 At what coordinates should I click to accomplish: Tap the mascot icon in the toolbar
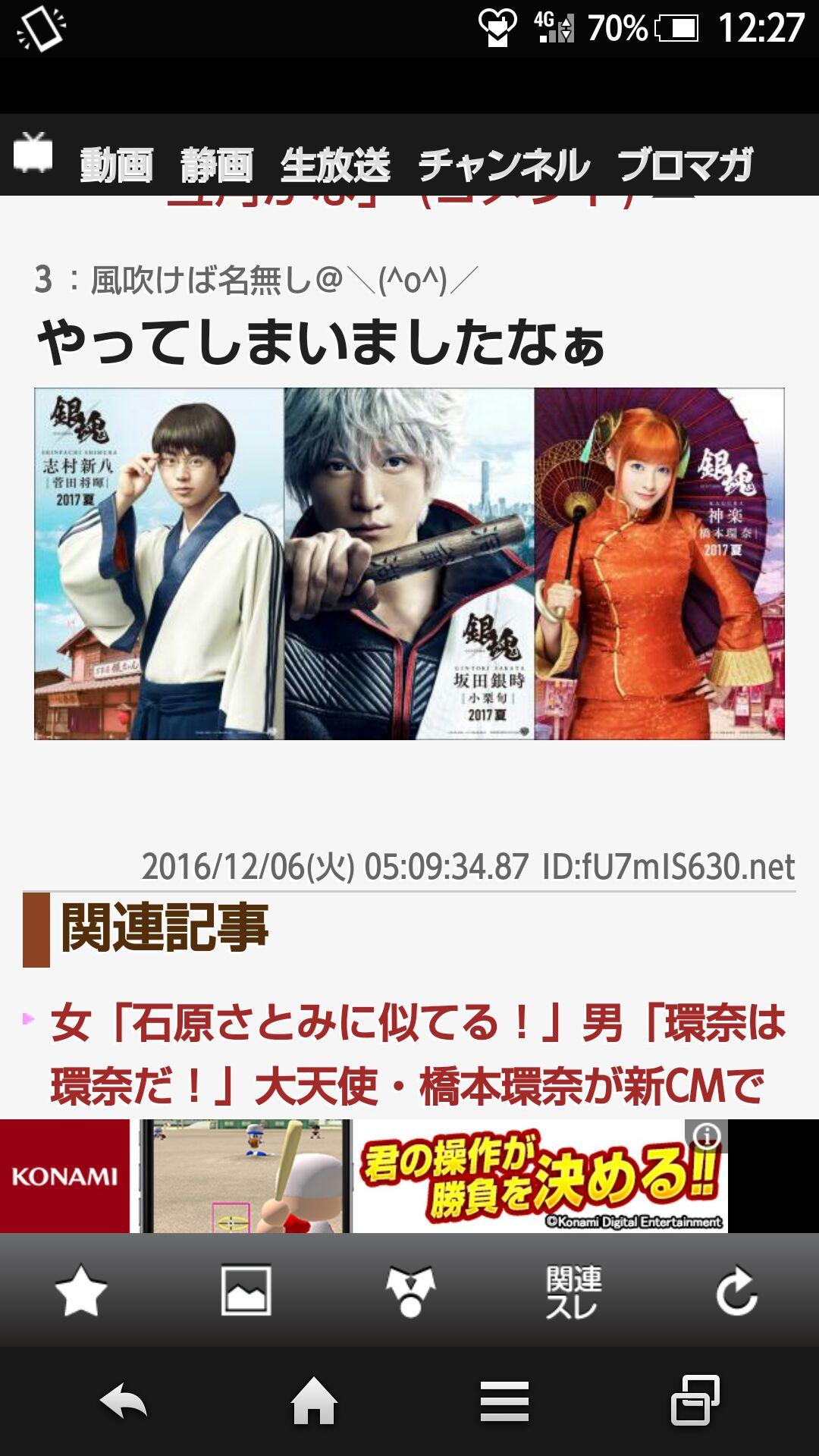[410, 1291]
